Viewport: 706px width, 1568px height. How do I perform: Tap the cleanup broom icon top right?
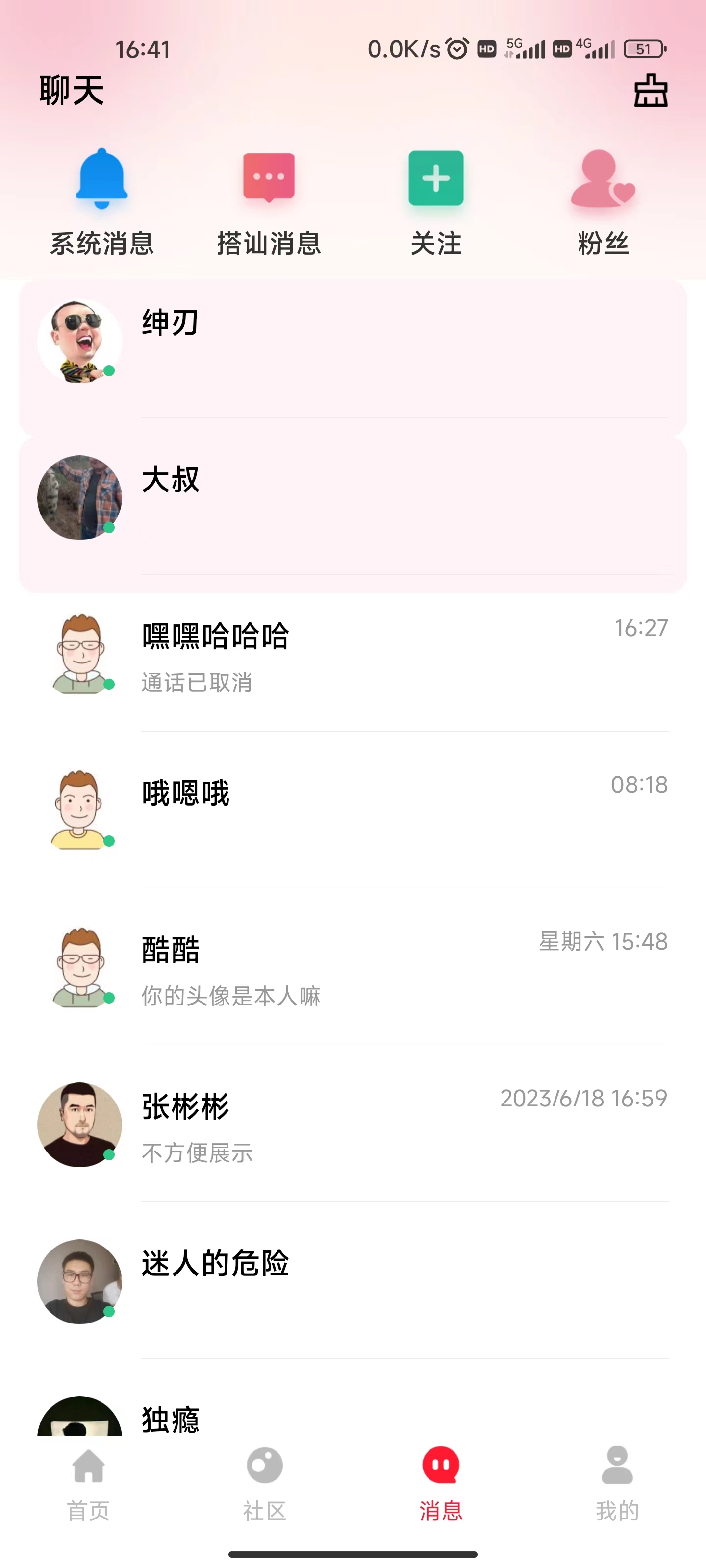[650, 91]
